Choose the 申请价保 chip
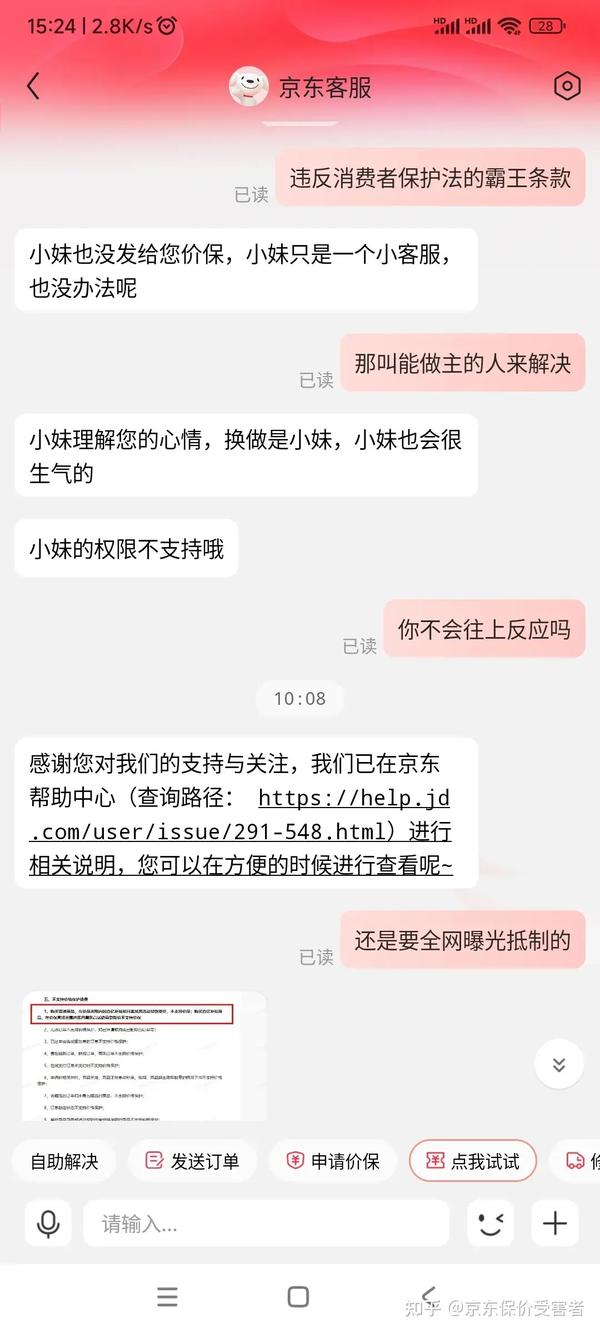The width and height of the screenshot is (600, 1333). click(x=333, y=1161)
